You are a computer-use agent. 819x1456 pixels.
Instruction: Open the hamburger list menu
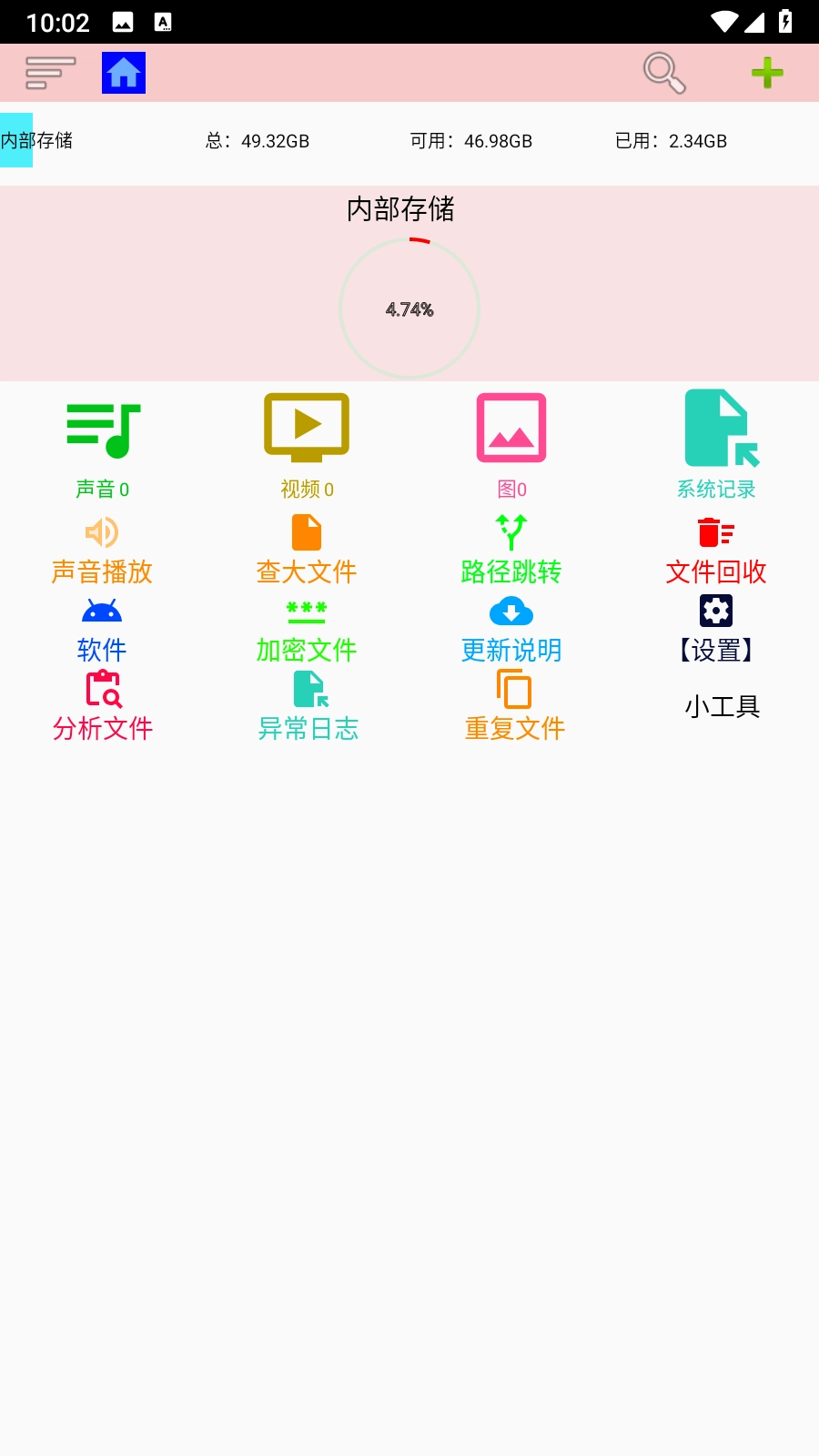tap(50, 72)
